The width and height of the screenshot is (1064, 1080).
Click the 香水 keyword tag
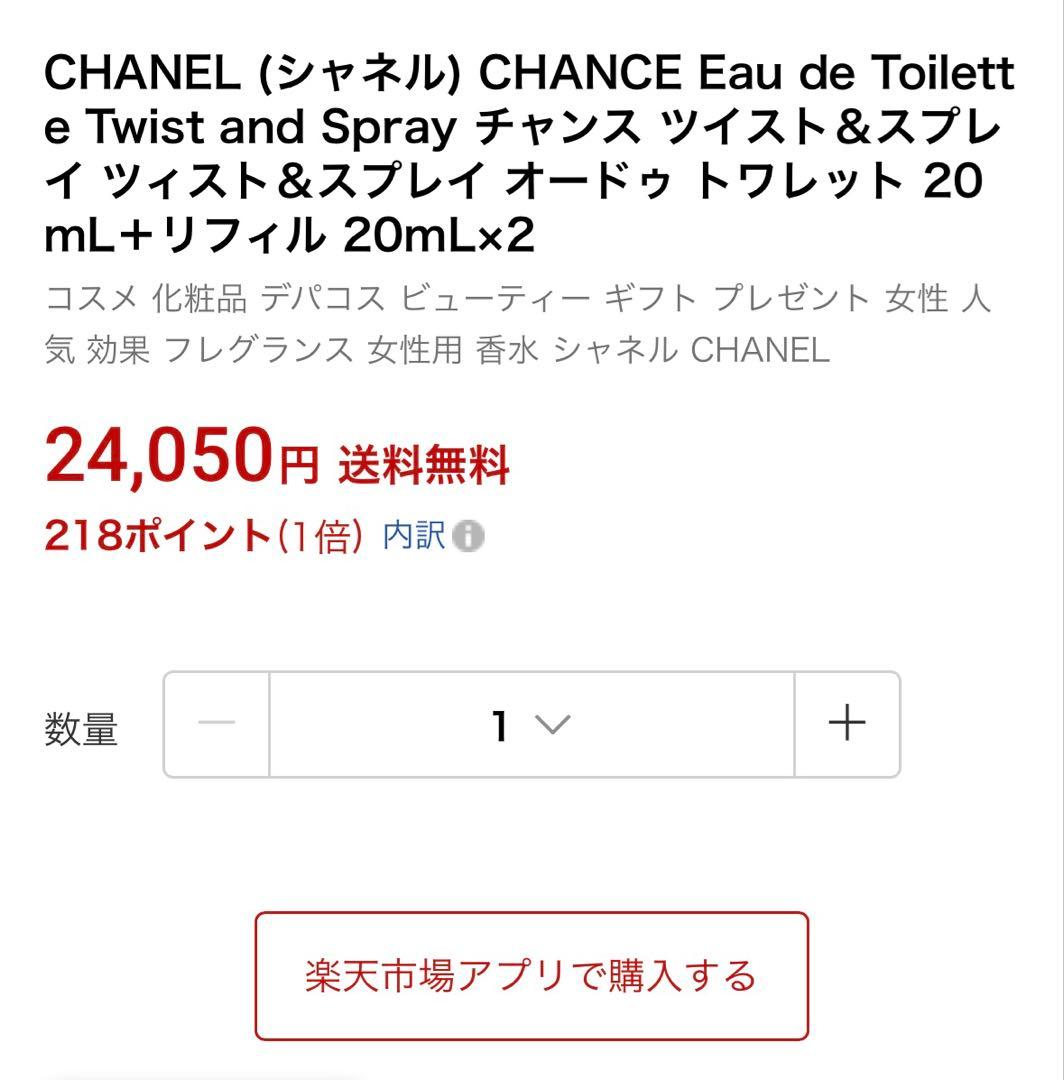coord(506,350)
